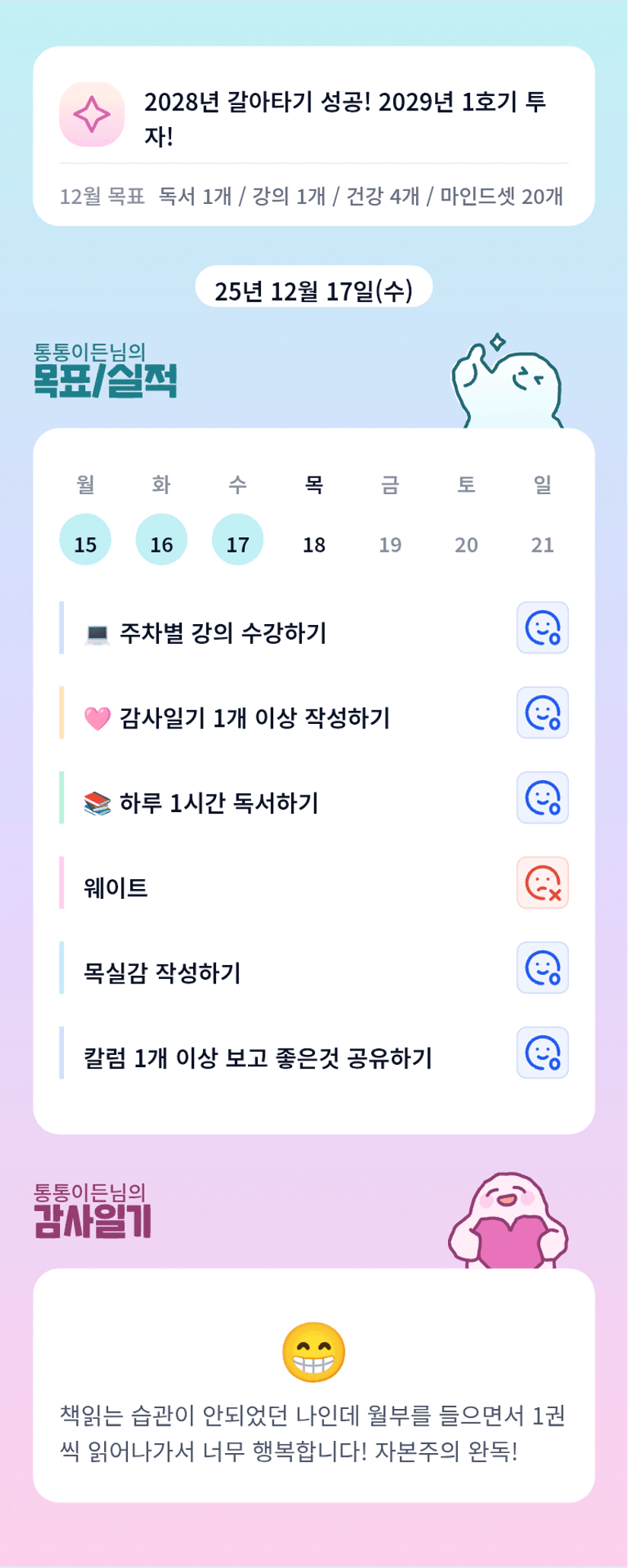Tap status face for 하루 1시간 독서하기

(x=542, y=798)
